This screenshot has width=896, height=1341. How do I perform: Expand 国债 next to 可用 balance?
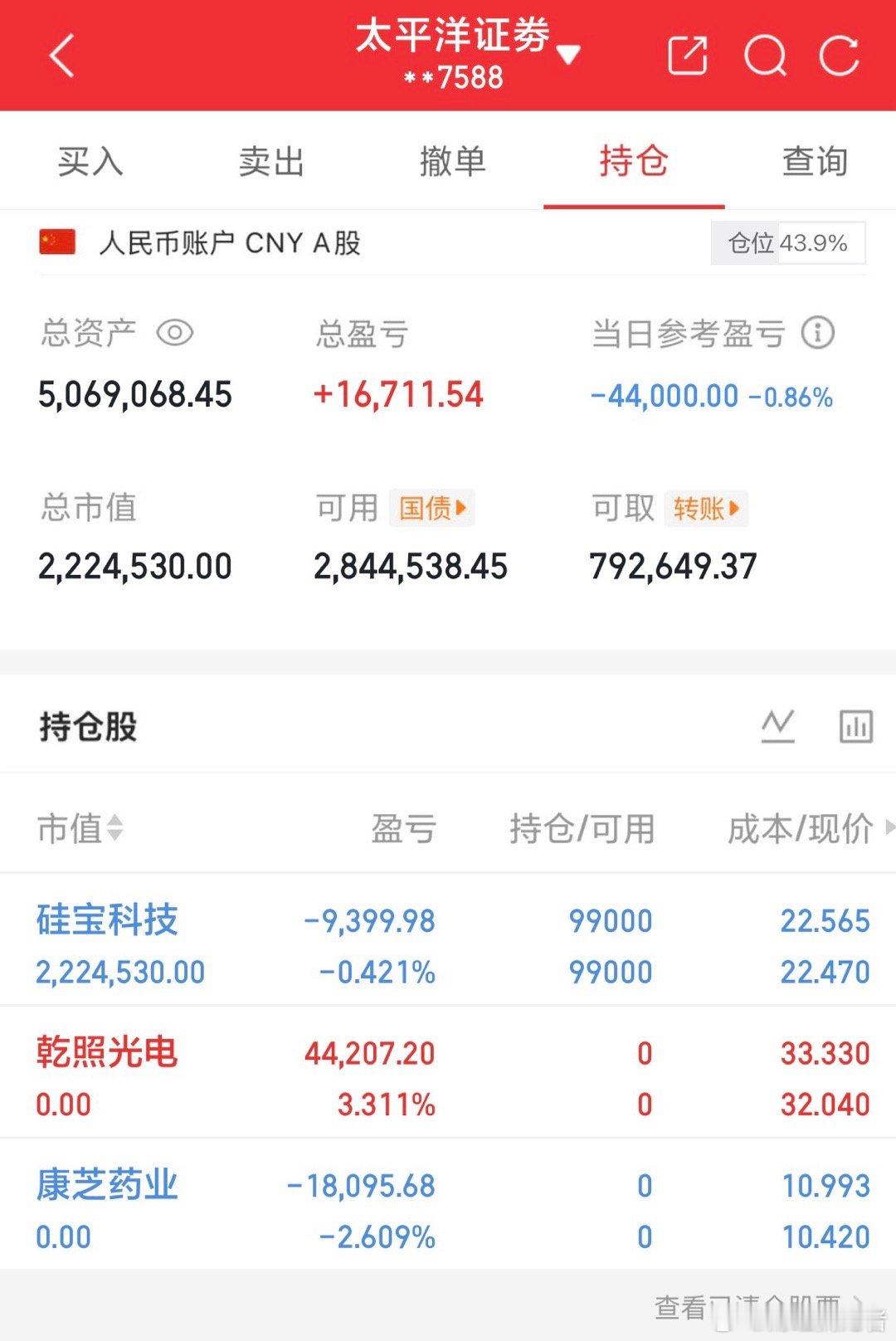[432, 507]
